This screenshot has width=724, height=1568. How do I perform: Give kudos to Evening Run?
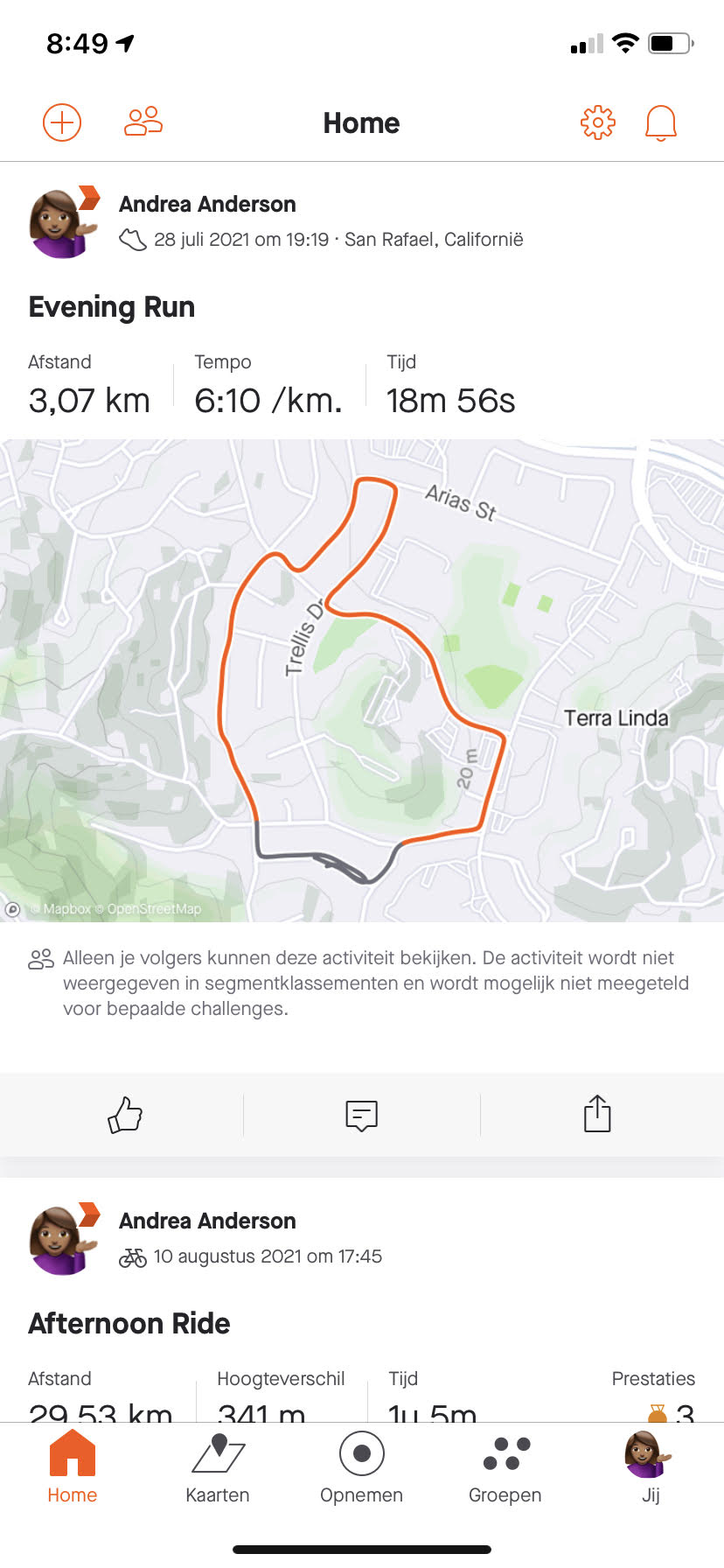coord(125,1115)
